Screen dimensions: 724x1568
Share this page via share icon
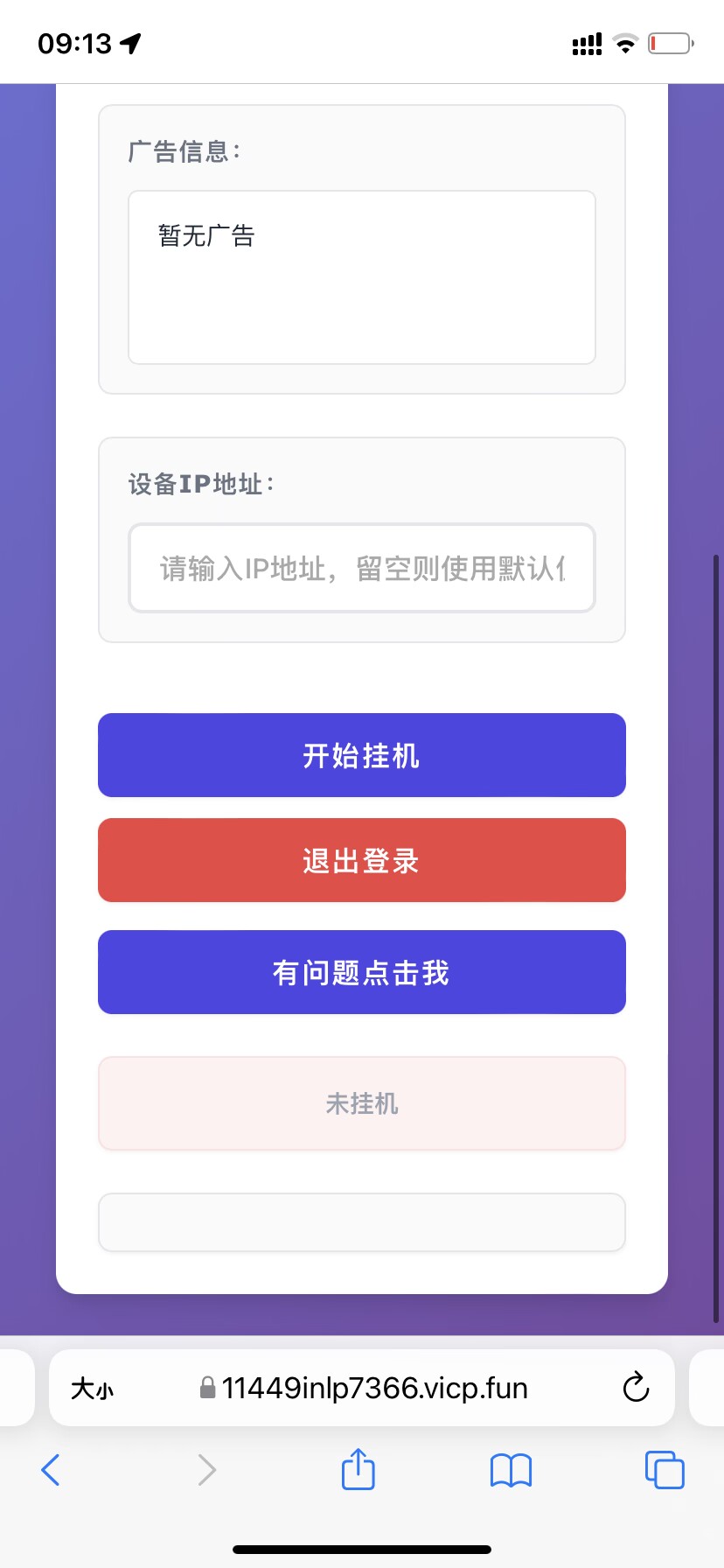(x=358, y=1470)
